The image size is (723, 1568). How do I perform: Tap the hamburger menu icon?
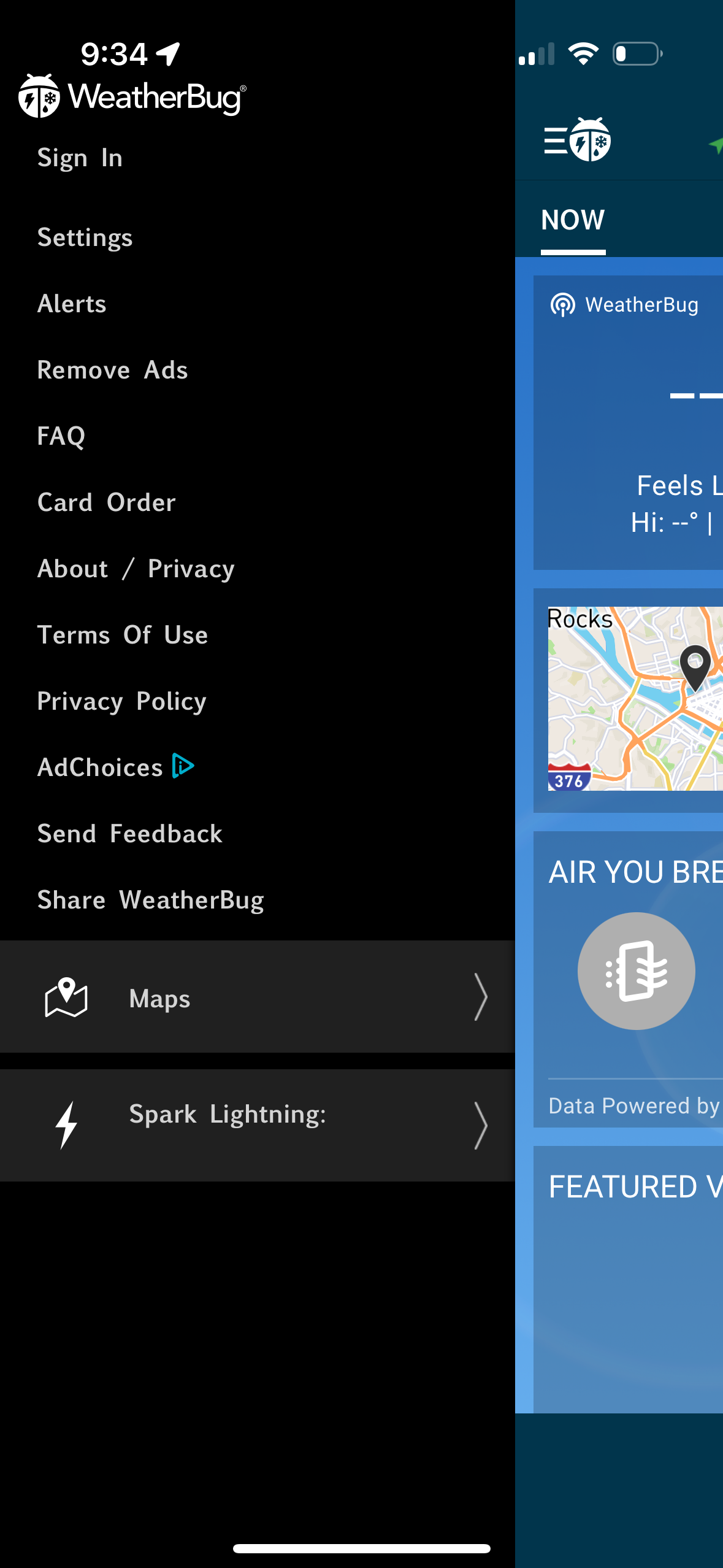click(557, 140)
